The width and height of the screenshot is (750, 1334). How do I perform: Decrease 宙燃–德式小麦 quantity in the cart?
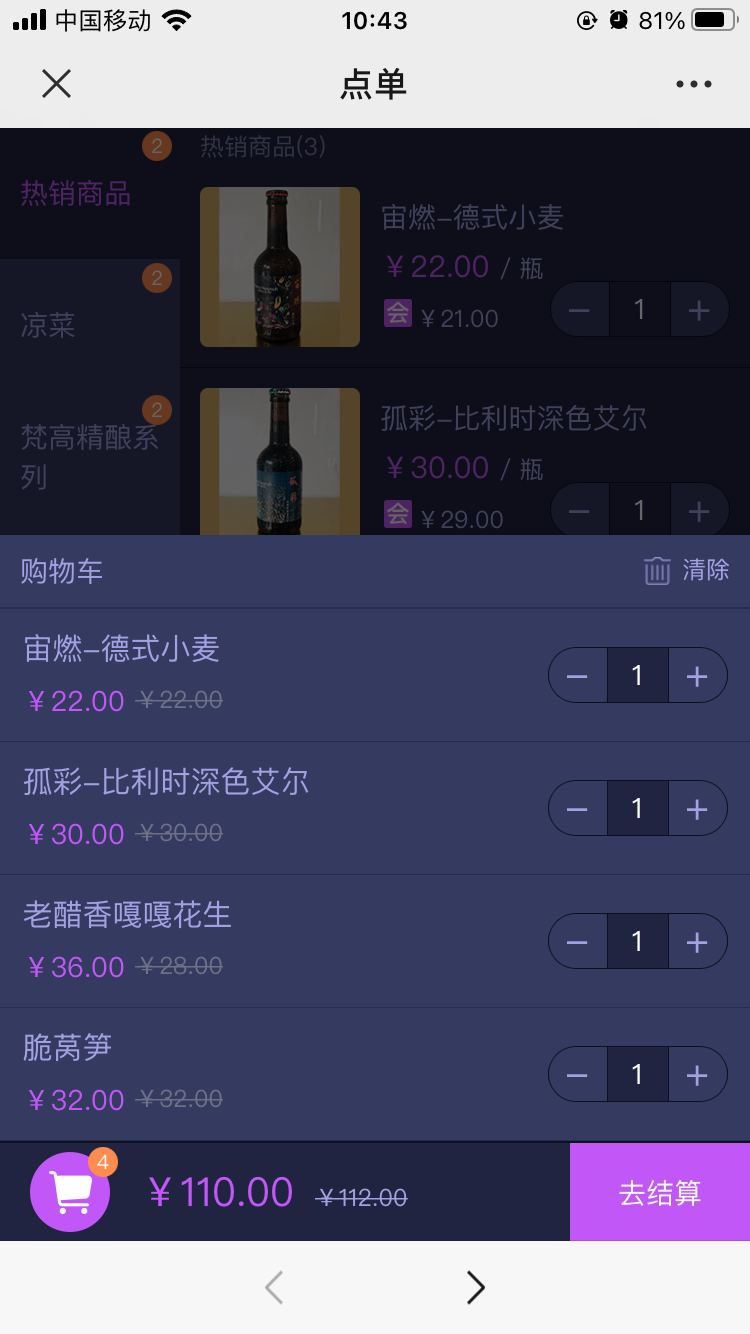(578, 676)
